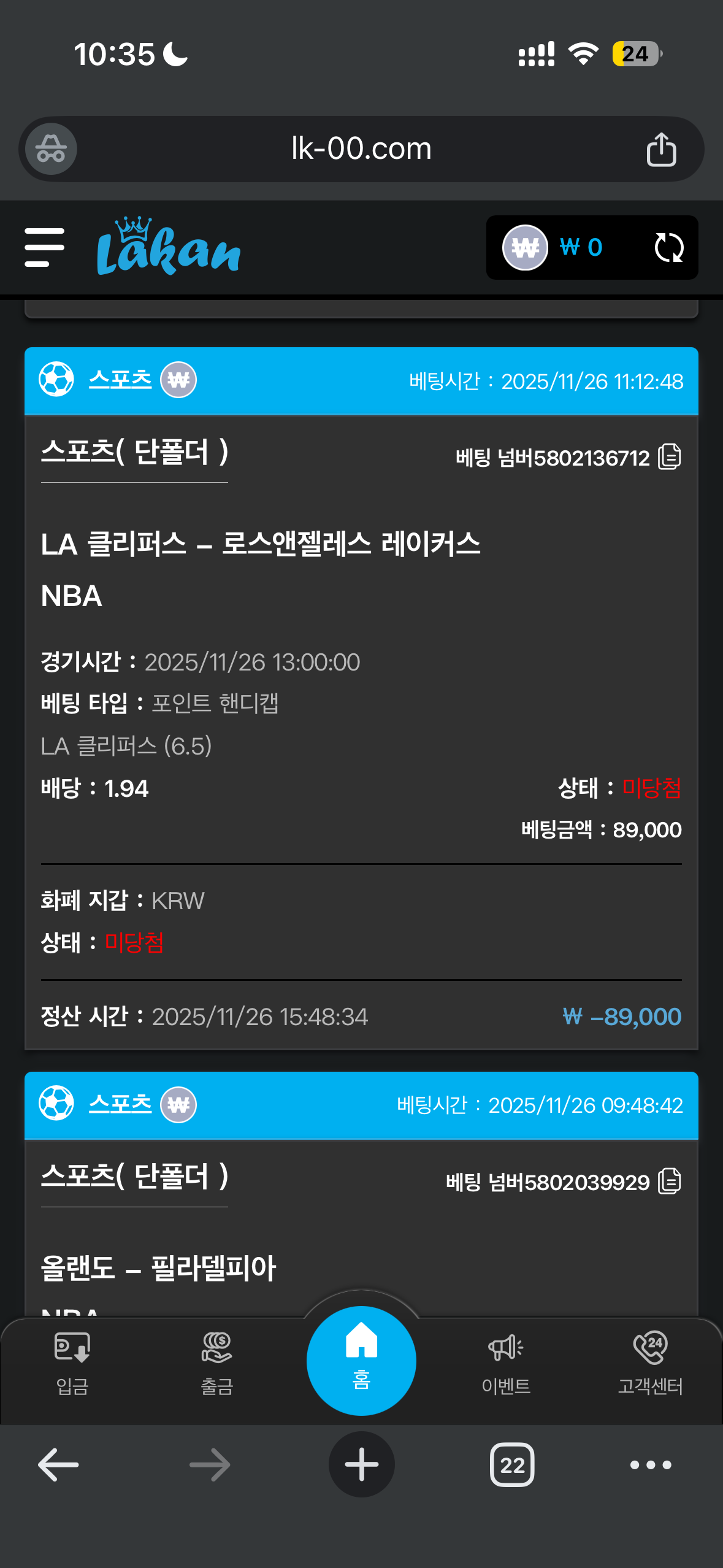Tap the lk-00.com address bar

click(361, 149)
